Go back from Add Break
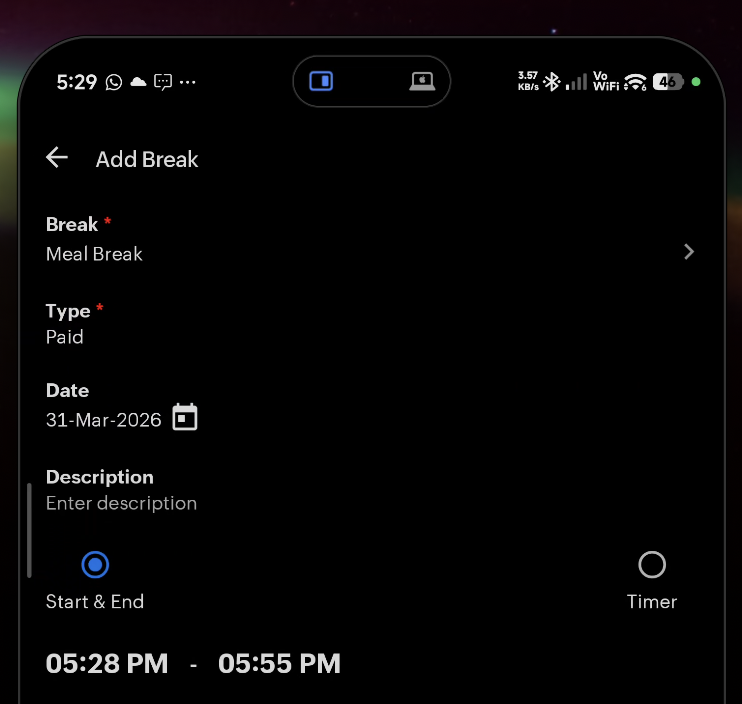The image size is (742, 704). [x=57, y=158]
